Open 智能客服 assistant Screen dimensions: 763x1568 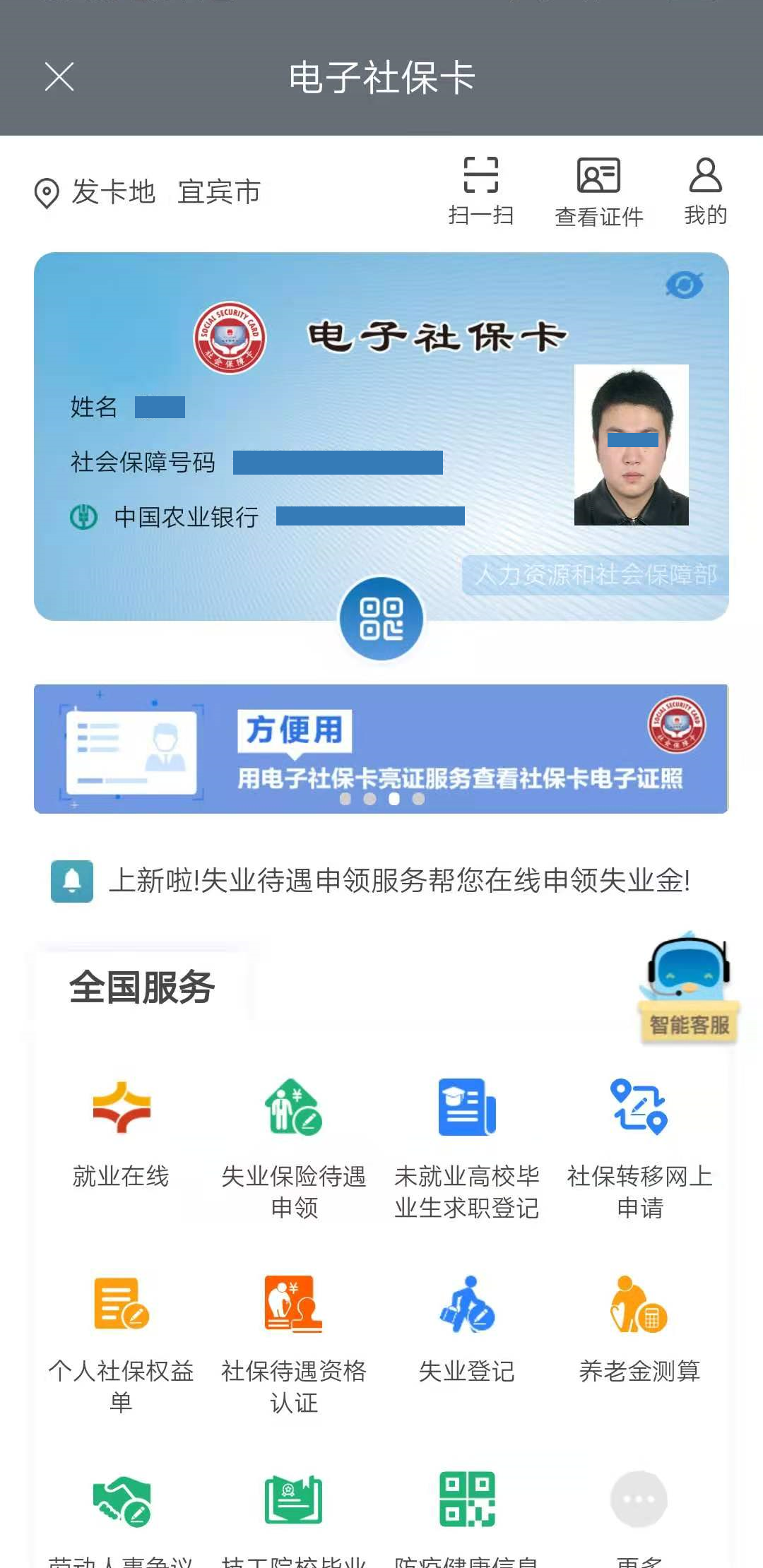pyautogui.click(x=688, y=989)
